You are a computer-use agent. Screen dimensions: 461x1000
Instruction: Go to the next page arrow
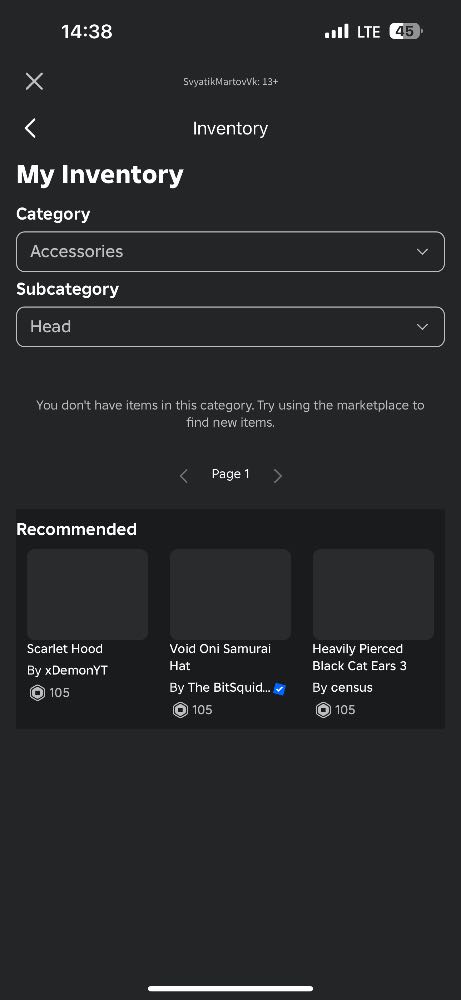pyautogui.click(x=277, y=476)
